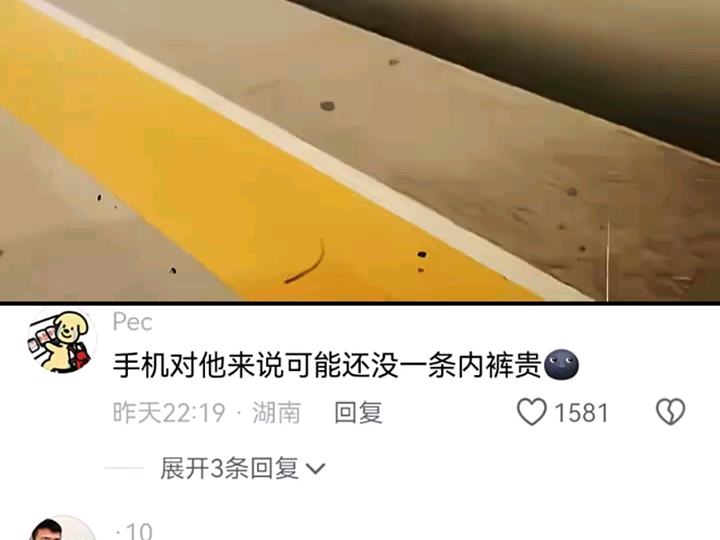Dislike Pec's comment
The height and width of the screenshot is (540, 720).
(x=669, y=412)
